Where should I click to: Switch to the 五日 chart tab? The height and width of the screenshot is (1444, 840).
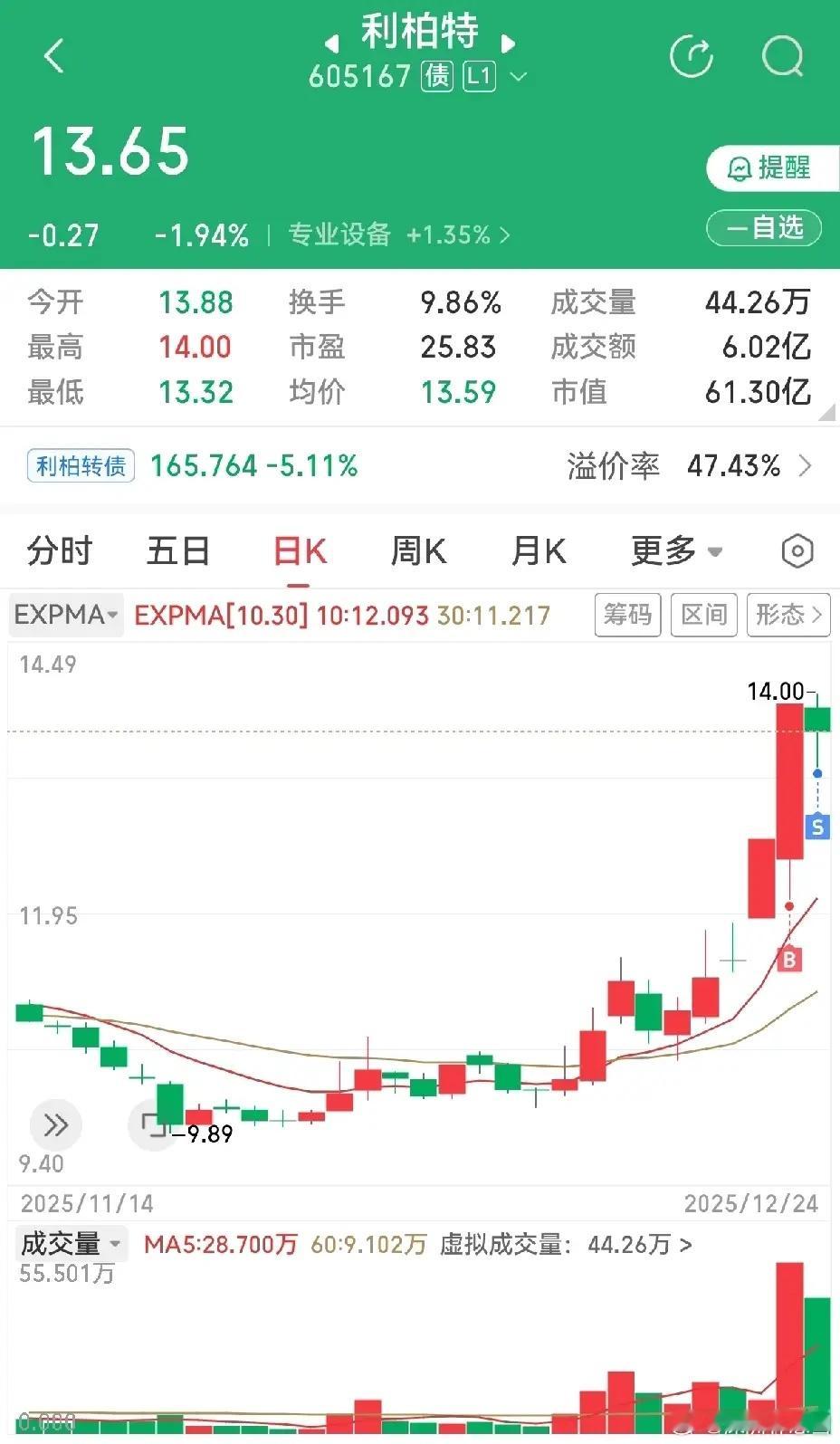coord(178,550)
